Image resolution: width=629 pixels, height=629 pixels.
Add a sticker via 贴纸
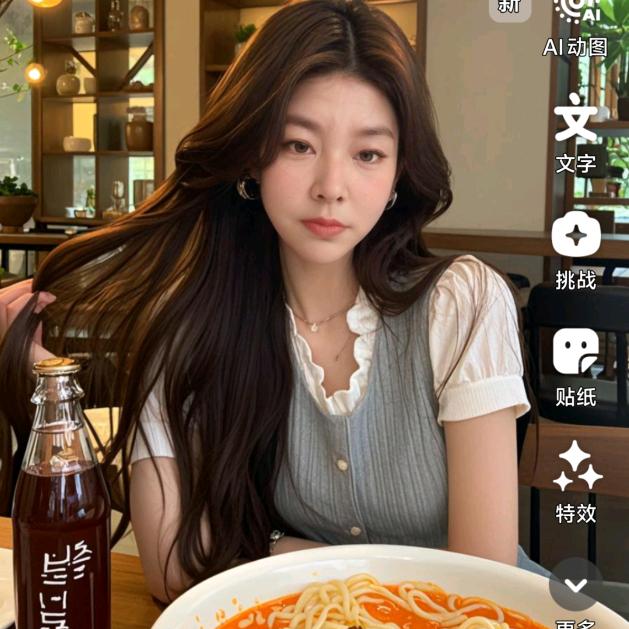[x=576, y=365]
